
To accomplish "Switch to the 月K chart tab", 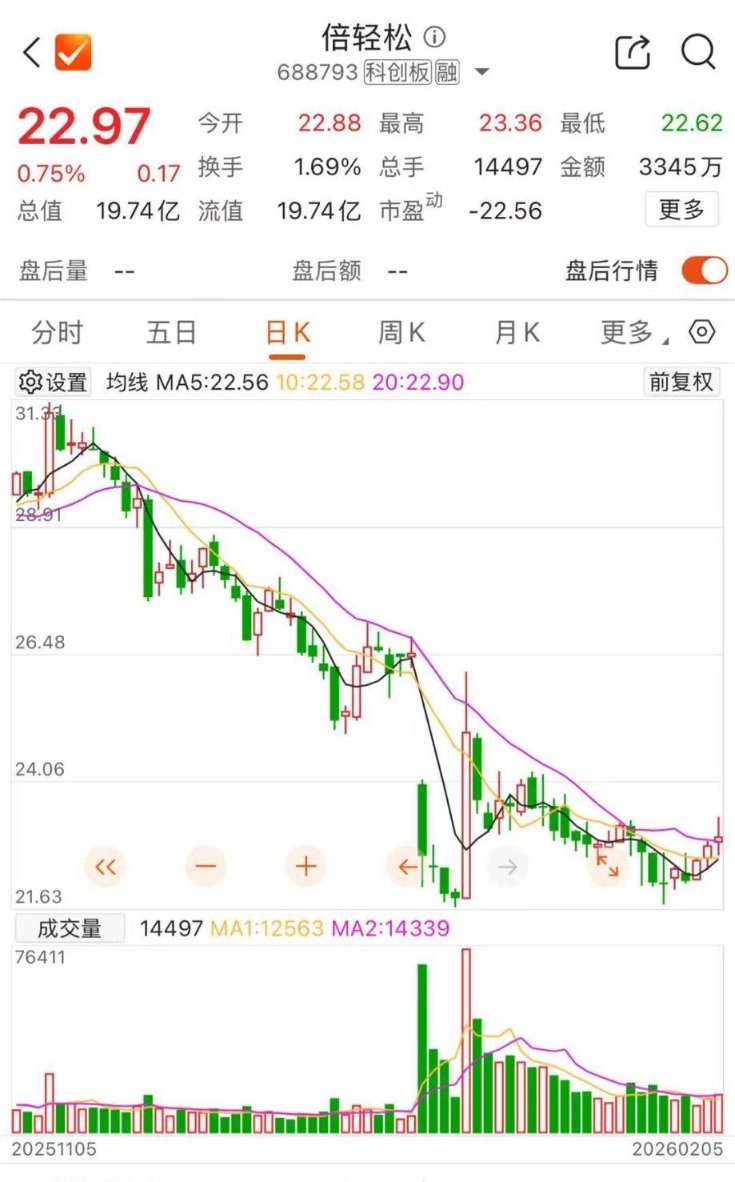I will [517, 333].
